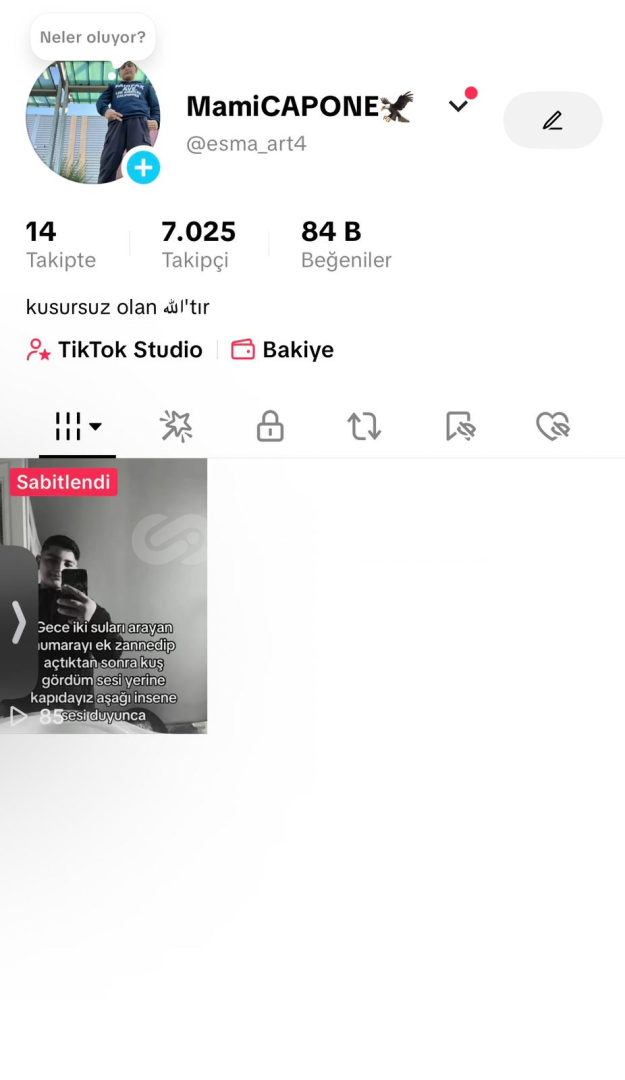Viewport: 625px width, 1080px height.
Task: Expand the account switcher arrow next to MamiCAPONE
Action: coord(458,106)
